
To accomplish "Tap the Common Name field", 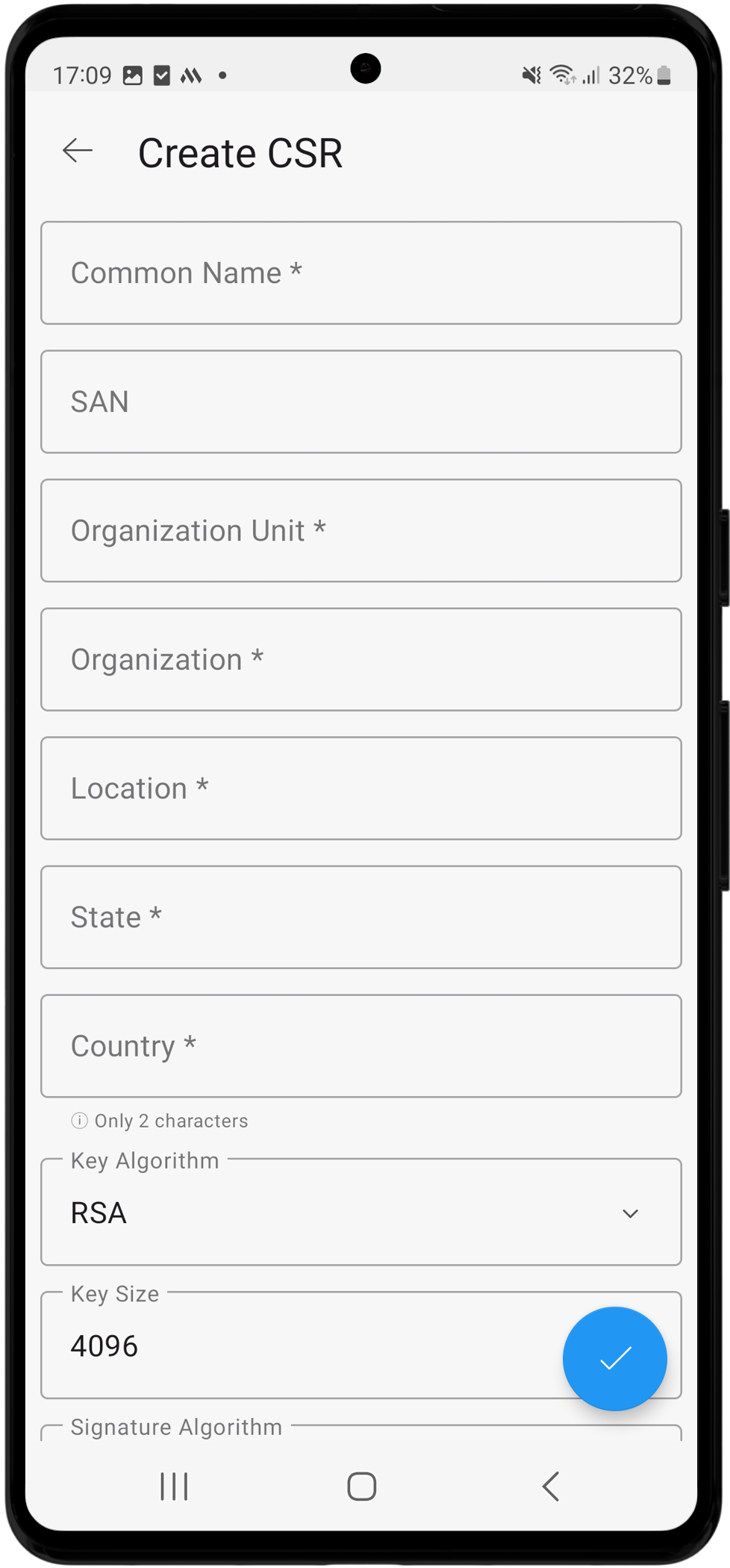I will point(361,273).
